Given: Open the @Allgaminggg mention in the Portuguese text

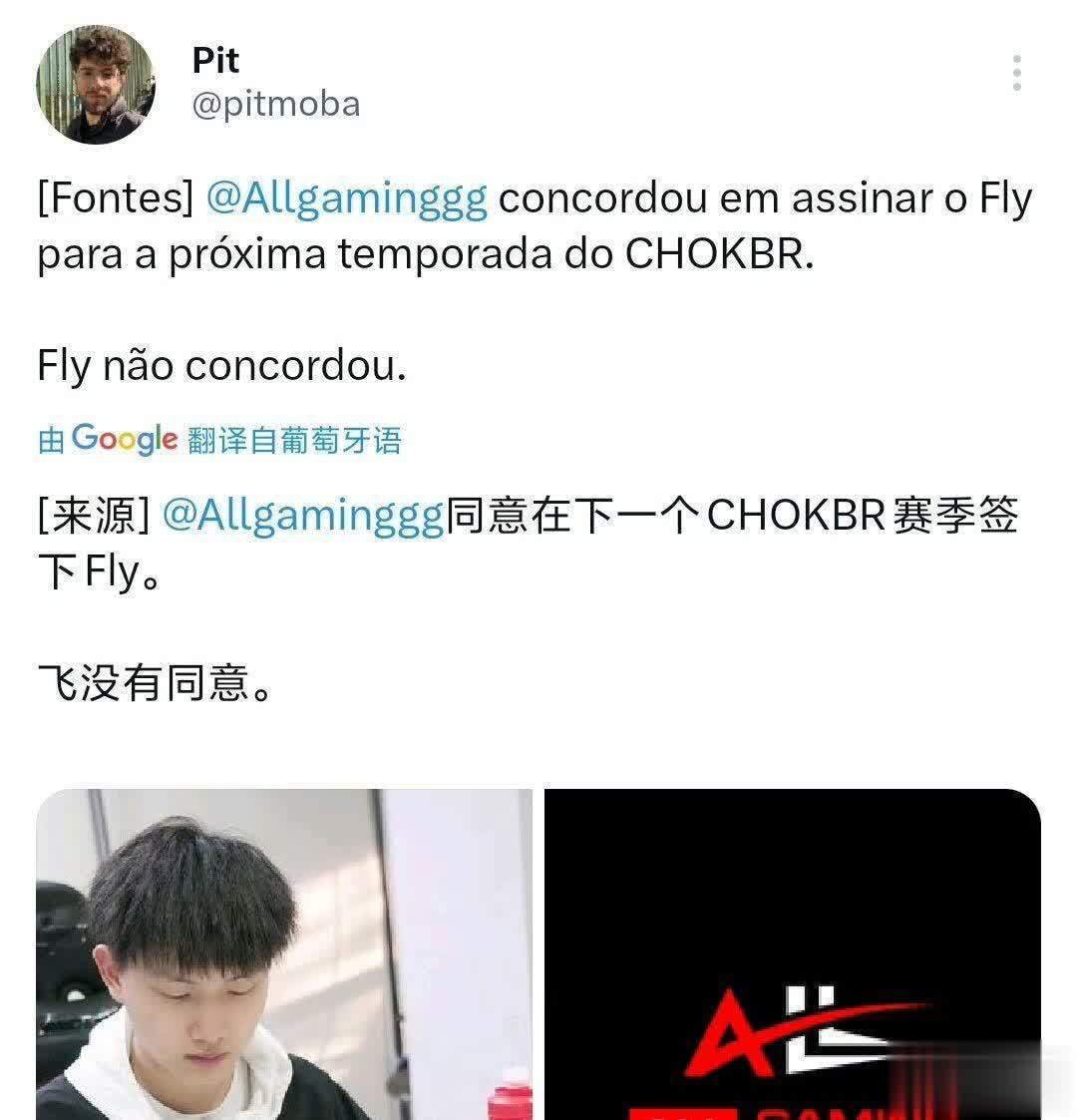Looking at the screenshot, I should (346, 199).
